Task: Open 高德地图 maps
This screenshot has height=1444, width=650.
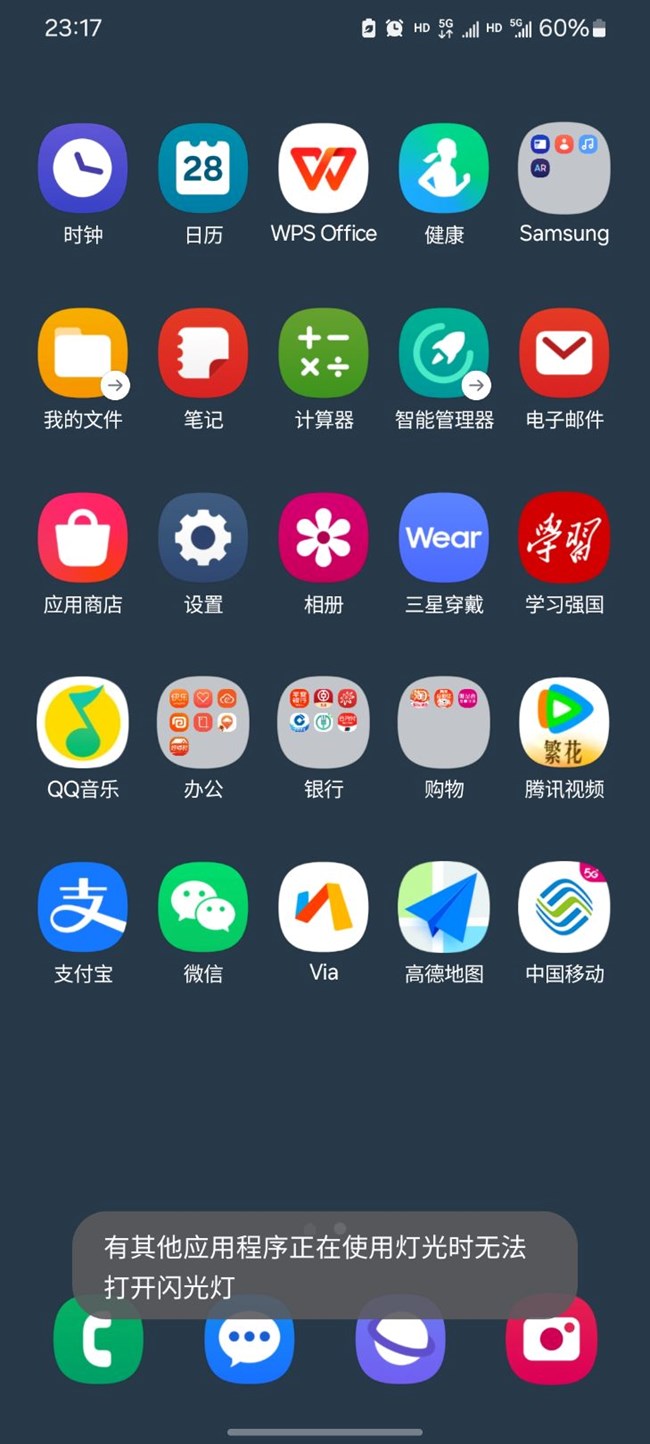Action: click(x=444, y=907)
